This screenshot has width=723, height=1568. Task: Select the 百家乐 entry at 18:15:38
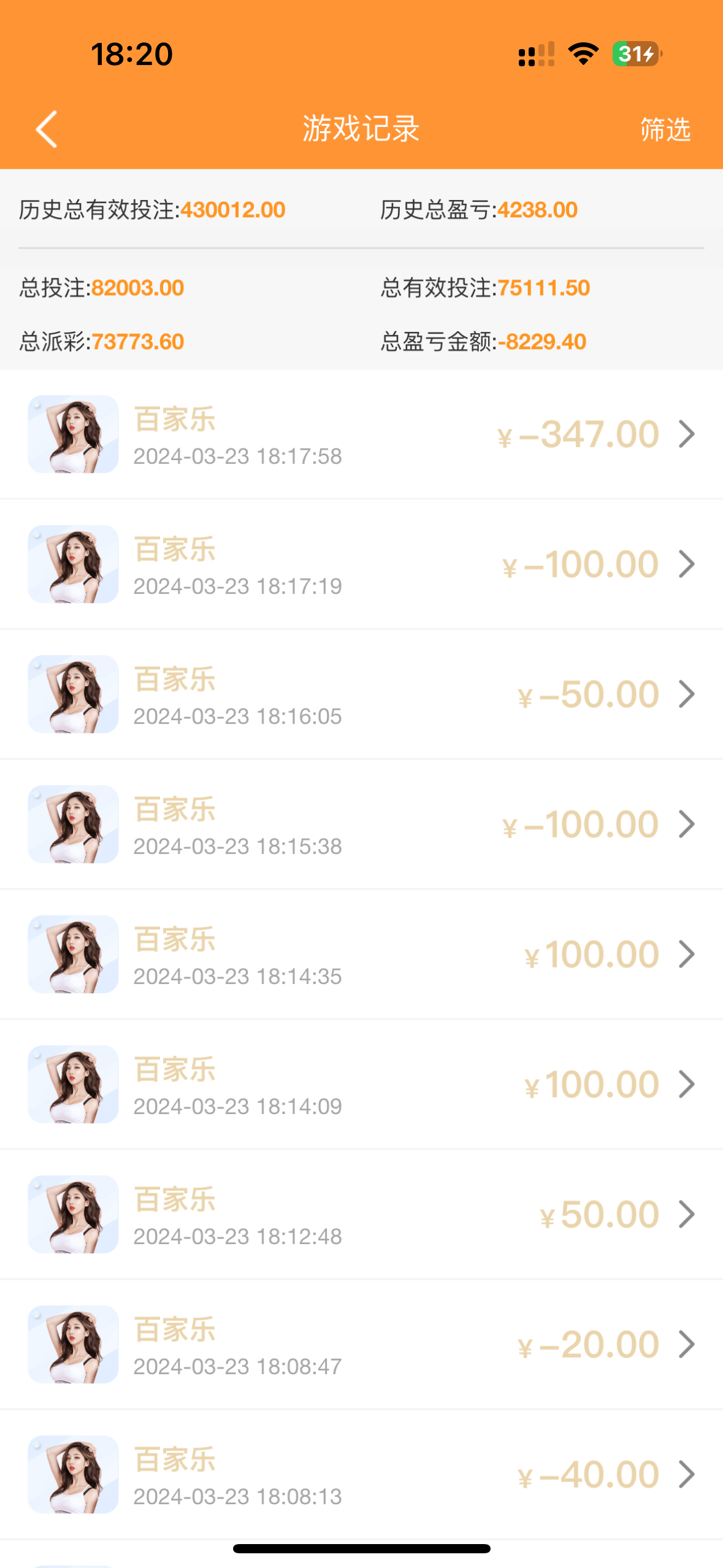pyautogui.click(x=361, y=825)
